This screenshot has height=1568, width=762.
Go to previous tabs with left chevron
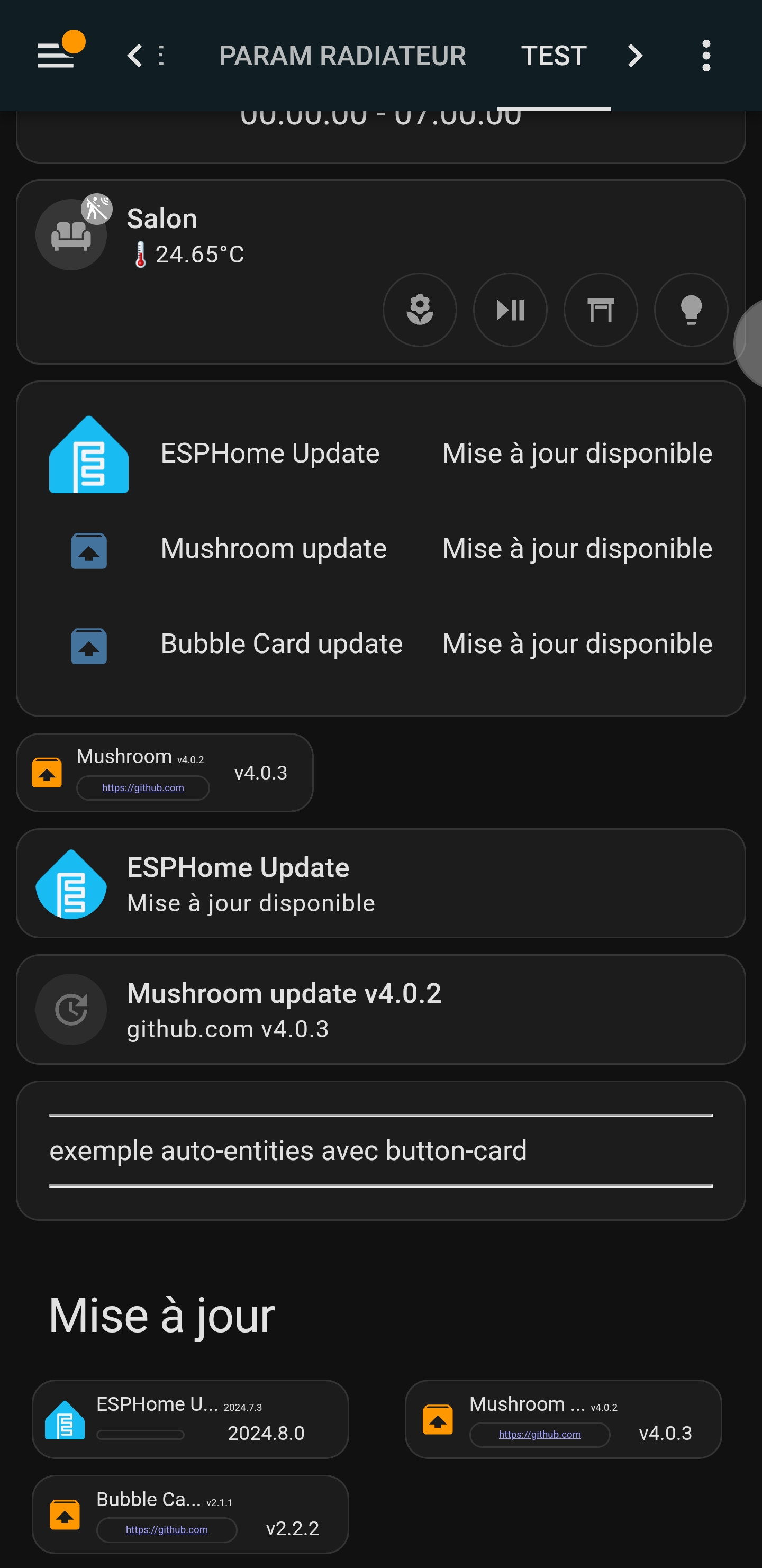coord(134,56)
